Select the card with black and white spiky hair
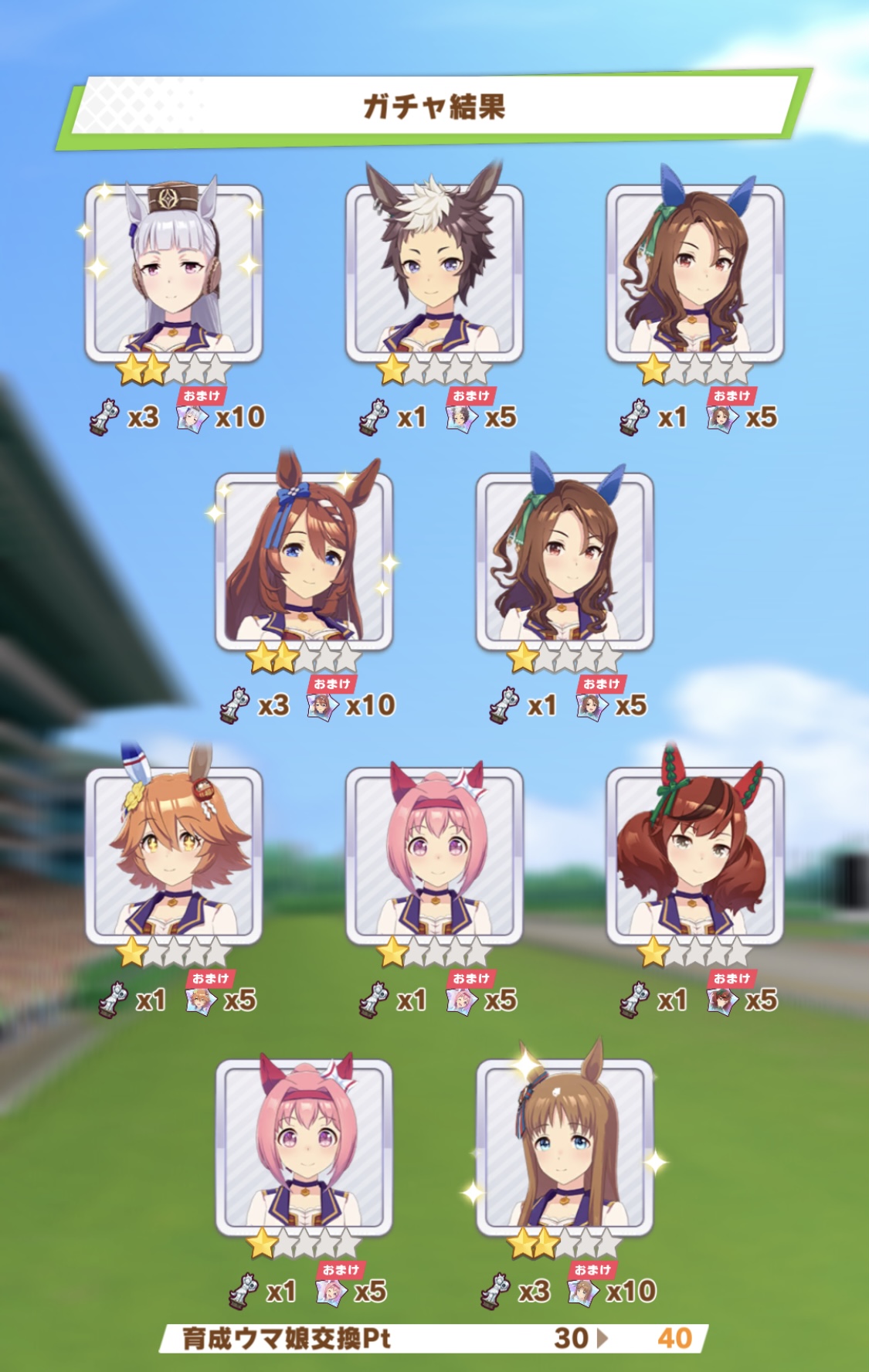The image size is (869, 1372). point(434,273)
